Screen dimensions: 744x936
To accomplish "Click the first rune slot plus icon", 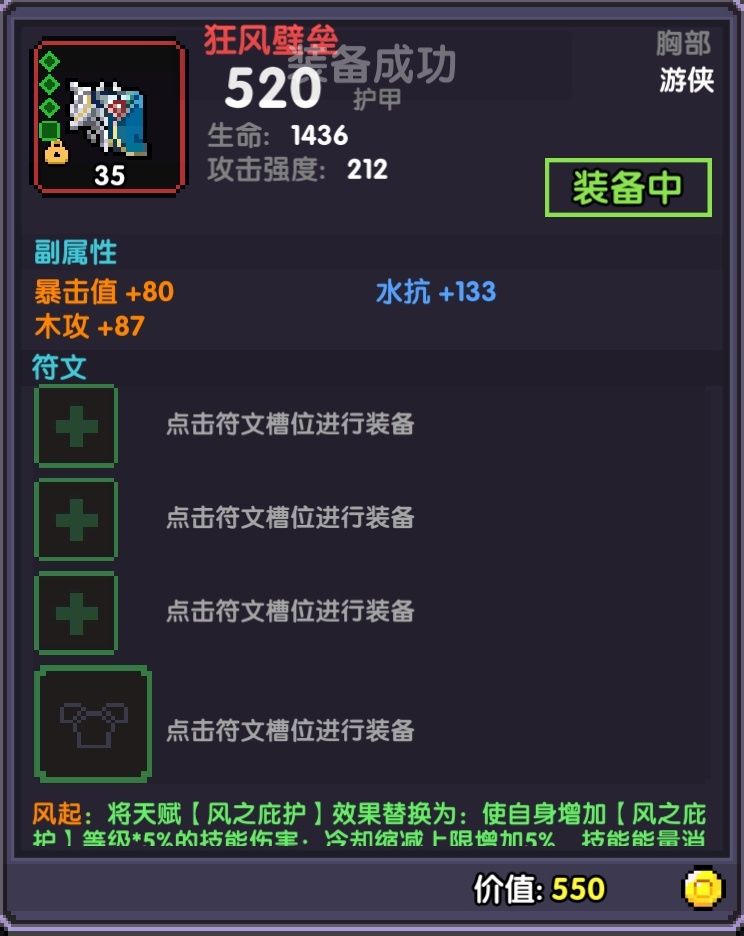I will click(76, 424).
